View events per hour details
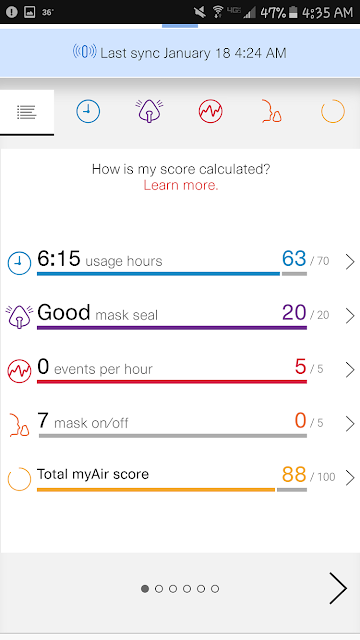Image resolution: width=360 pixels, height=640 pixels. tap(180, 369)
